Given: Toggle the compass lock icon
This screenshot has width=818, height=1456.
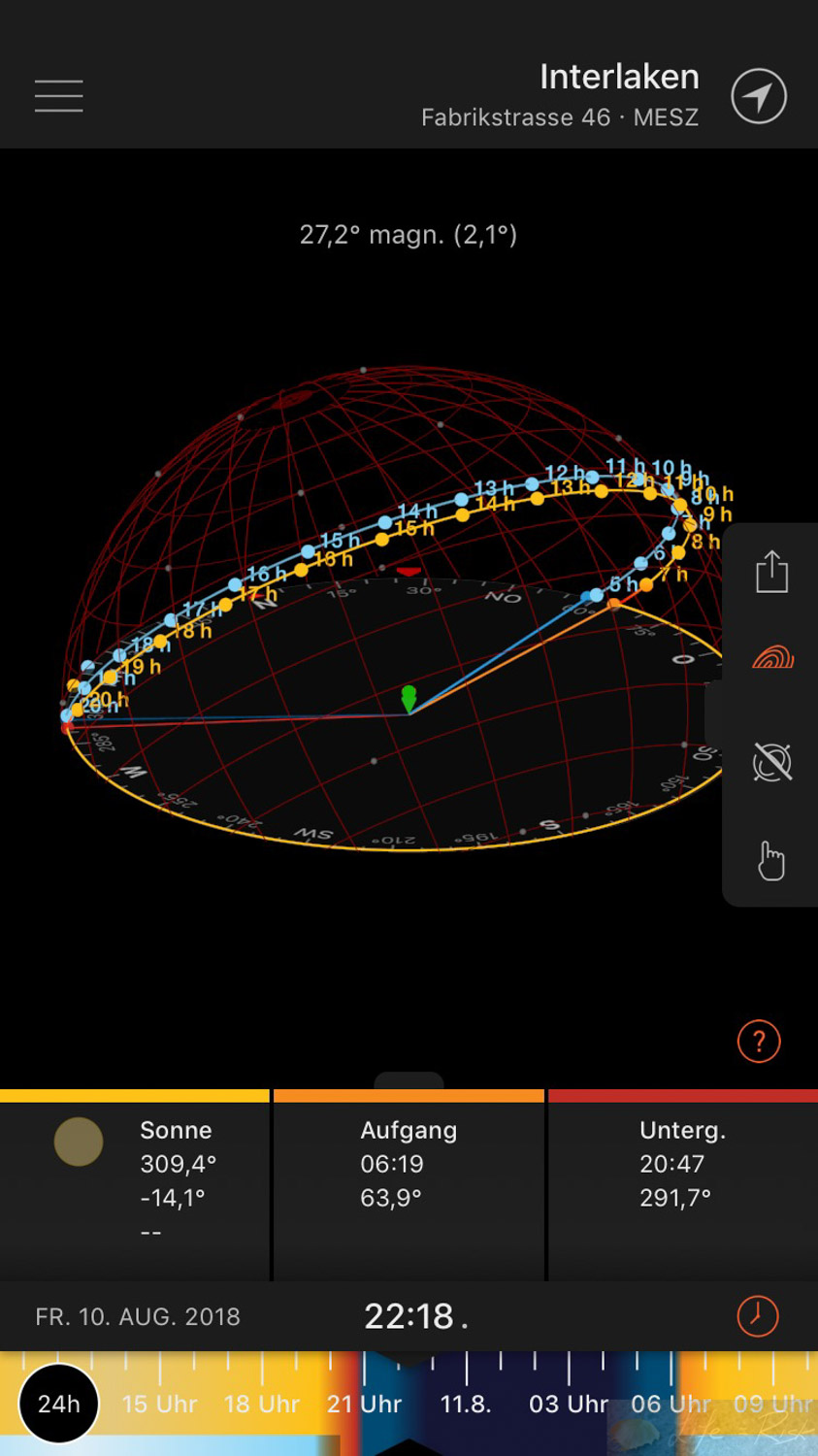Looking at the screenshot, I should click(772, 762).
